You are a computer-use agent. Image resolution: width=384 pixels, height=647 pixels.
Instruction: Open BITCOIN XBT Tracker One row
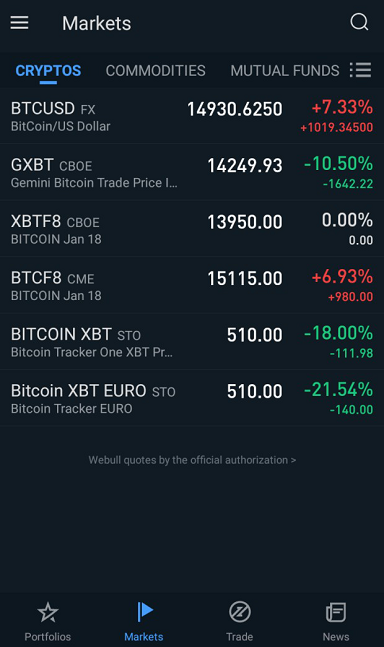tap(192, 342)
